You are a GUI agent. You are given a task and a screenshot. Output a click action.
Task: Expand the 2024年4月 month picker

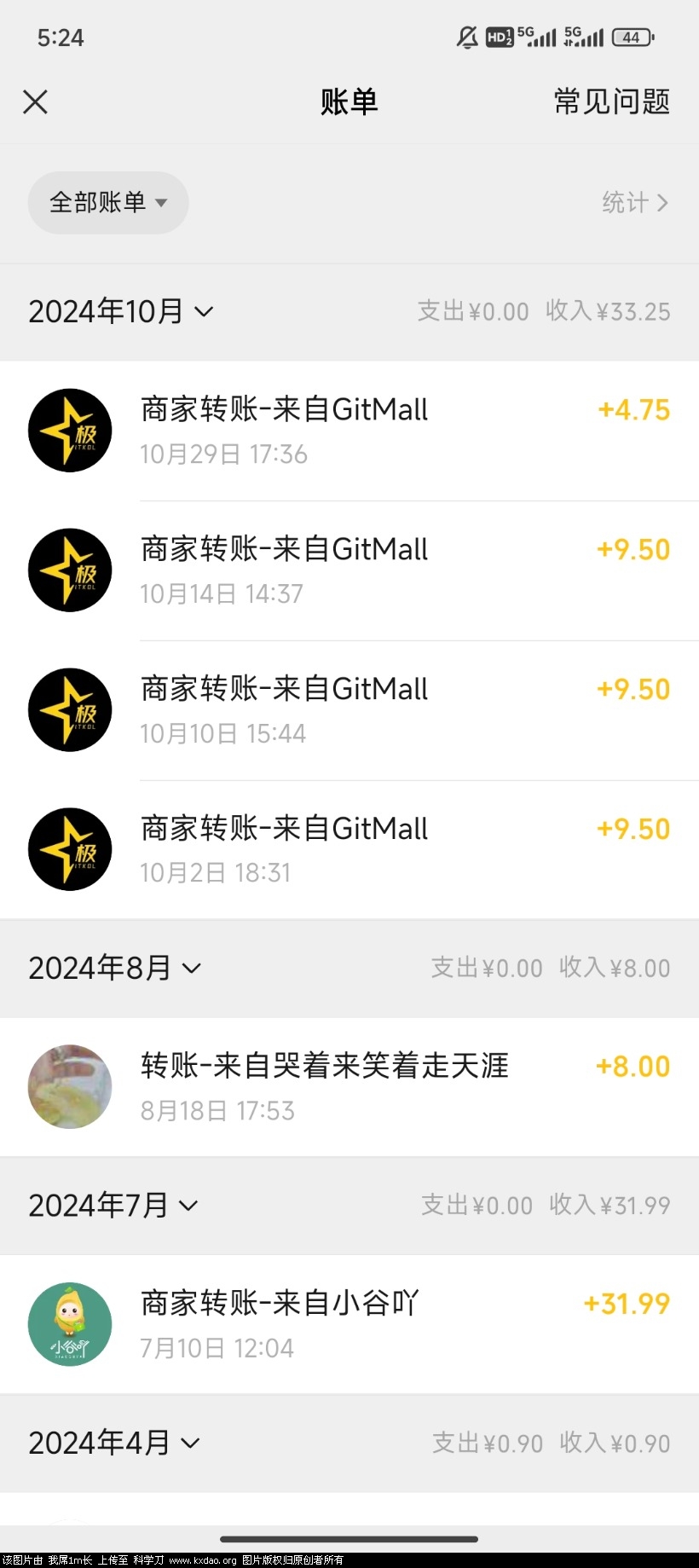click(113, 1444)
